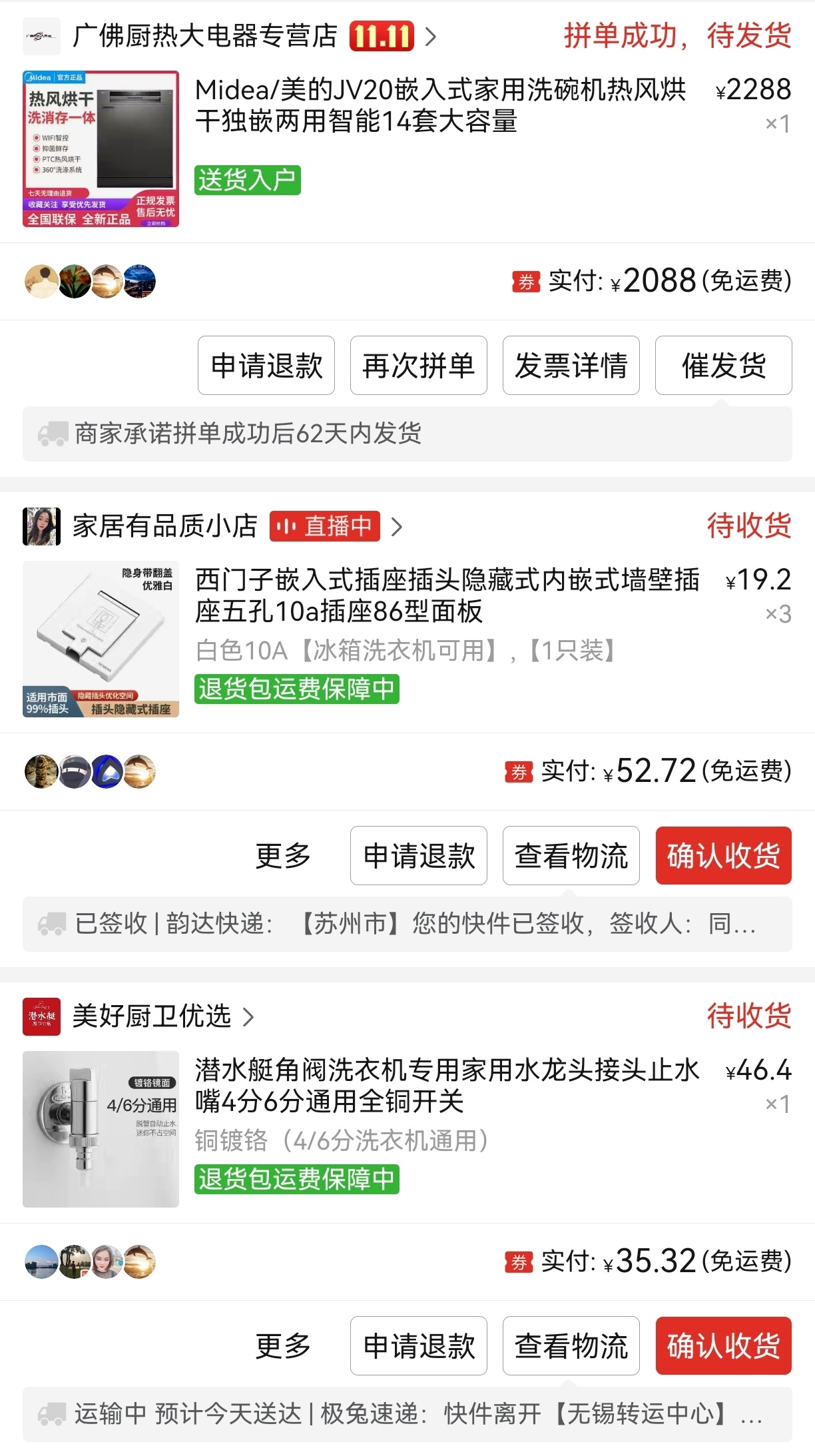
Task: Visit the 美好厨卫优选 store
Action: point(152,1016)
